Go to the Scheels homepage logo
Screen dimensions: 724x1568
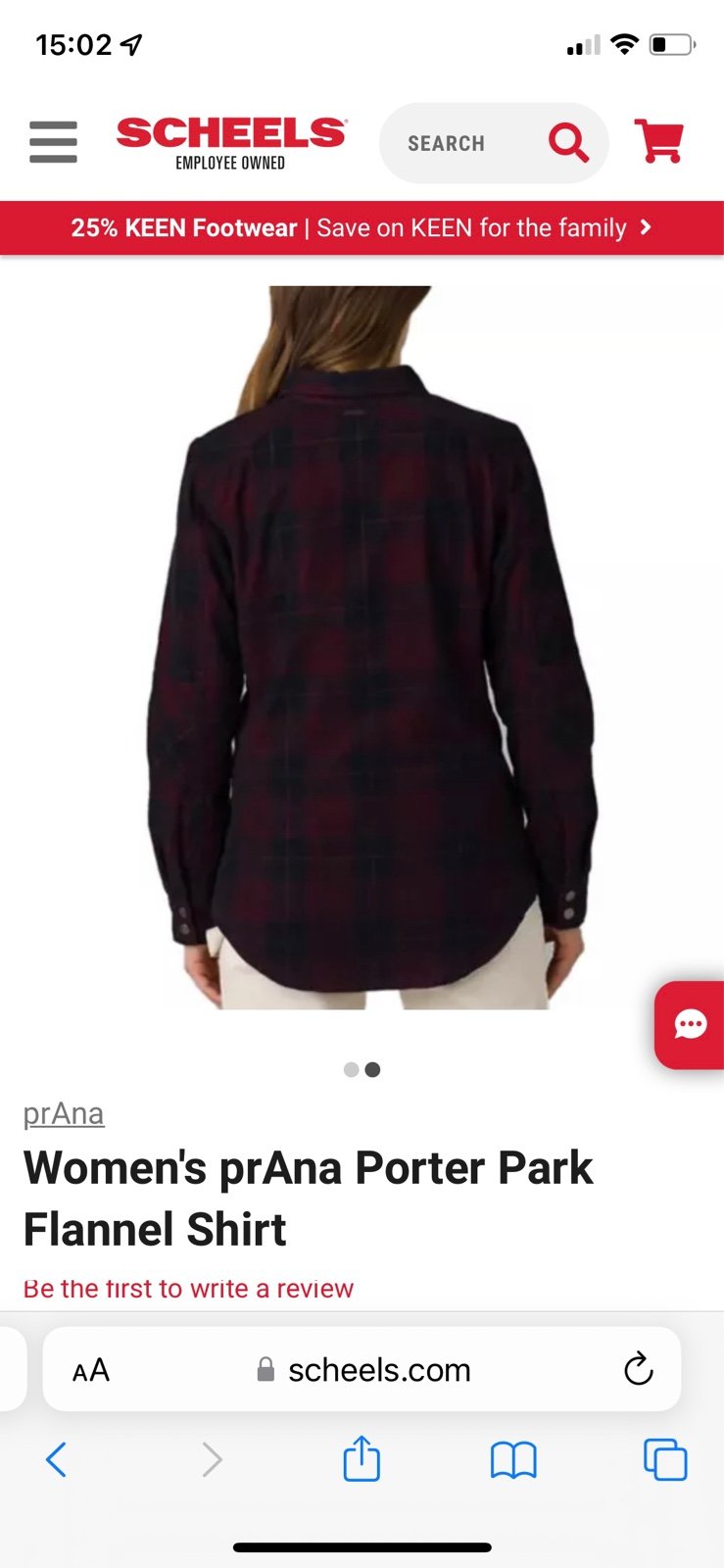coord(231,143)
